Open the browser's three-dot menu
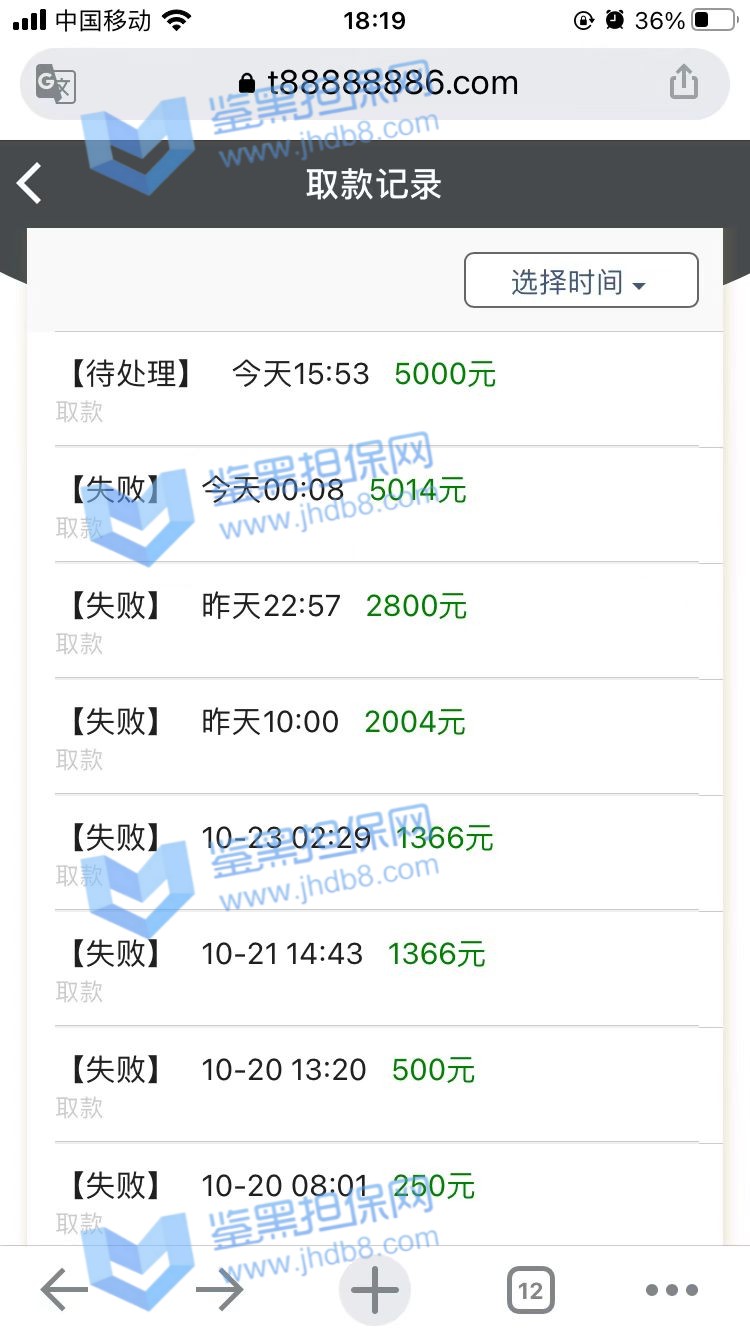The height and width of the screenshot is (1334, 750). (x=671, y=1291)
